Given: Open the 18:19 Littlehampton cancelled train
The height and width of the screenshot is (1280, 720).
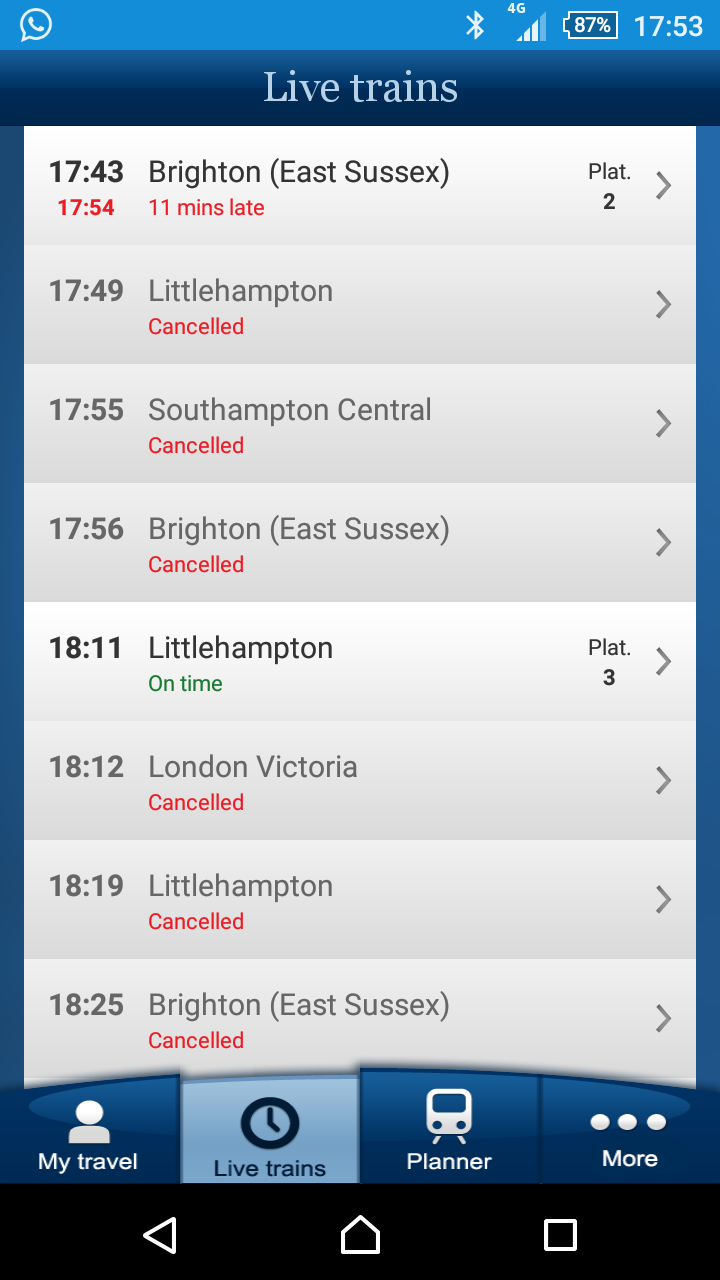Looking at the screenshot, I should [x=360, y=900].
